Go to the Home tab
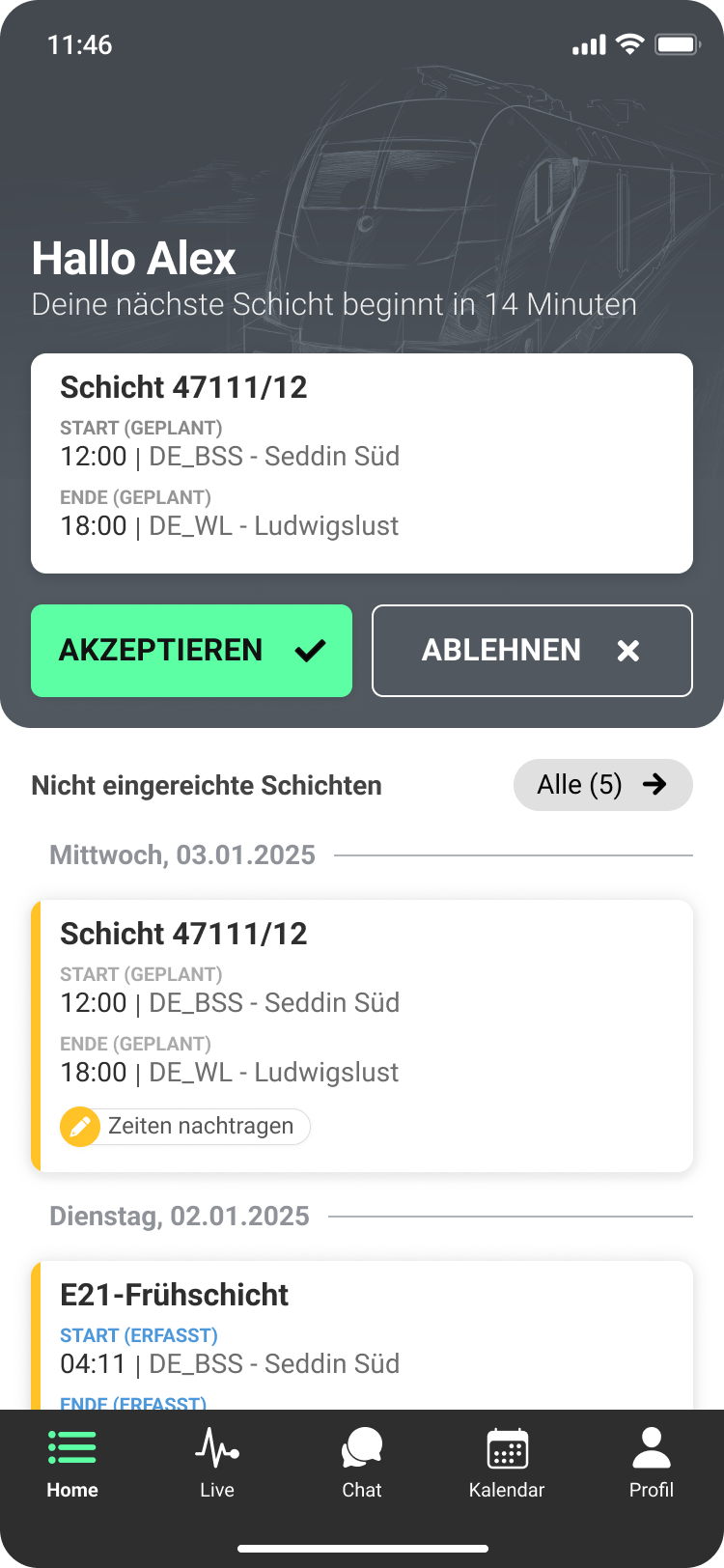This screenshot has height=1568, width=724. pyautogui.click(x=72, y=1464)
